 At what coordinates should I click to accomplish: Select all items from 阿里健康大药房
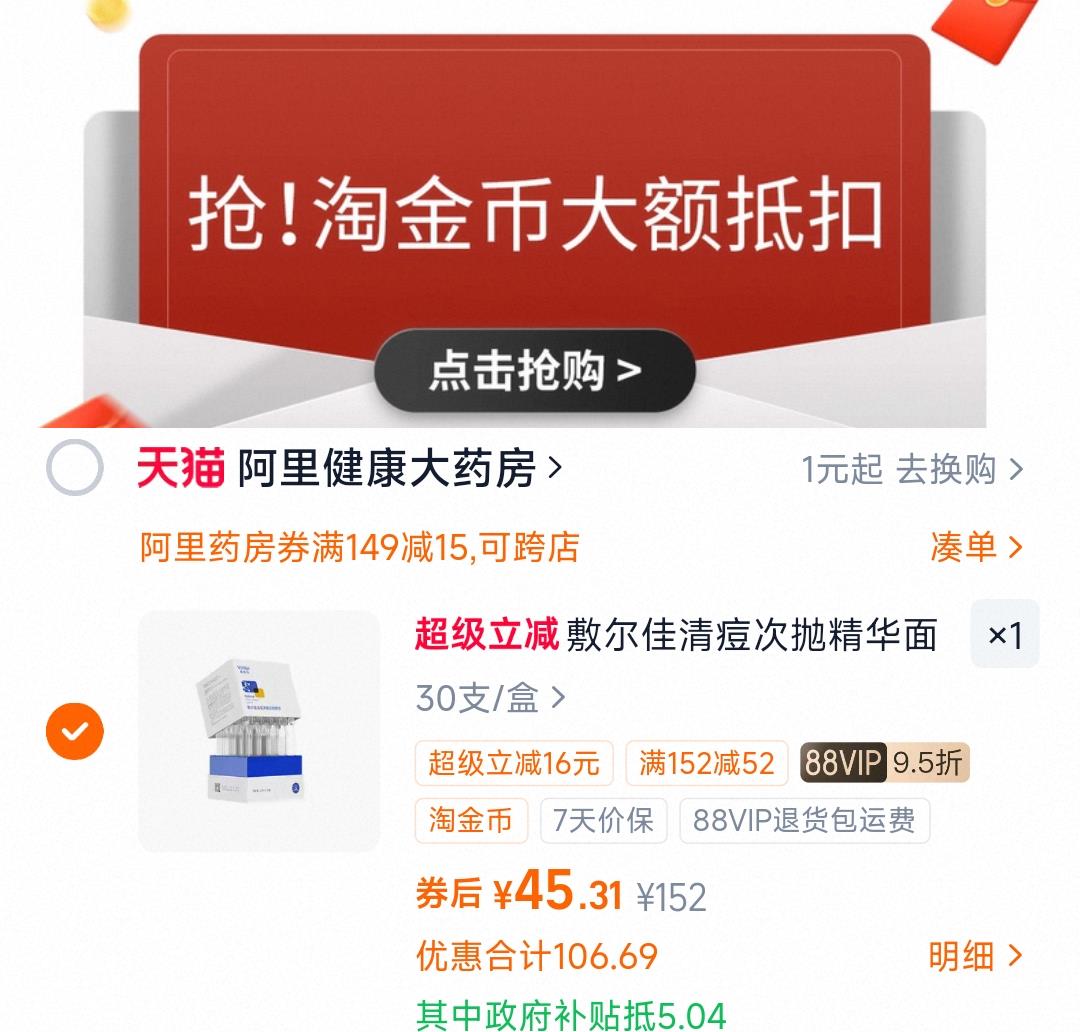[75, 468]
